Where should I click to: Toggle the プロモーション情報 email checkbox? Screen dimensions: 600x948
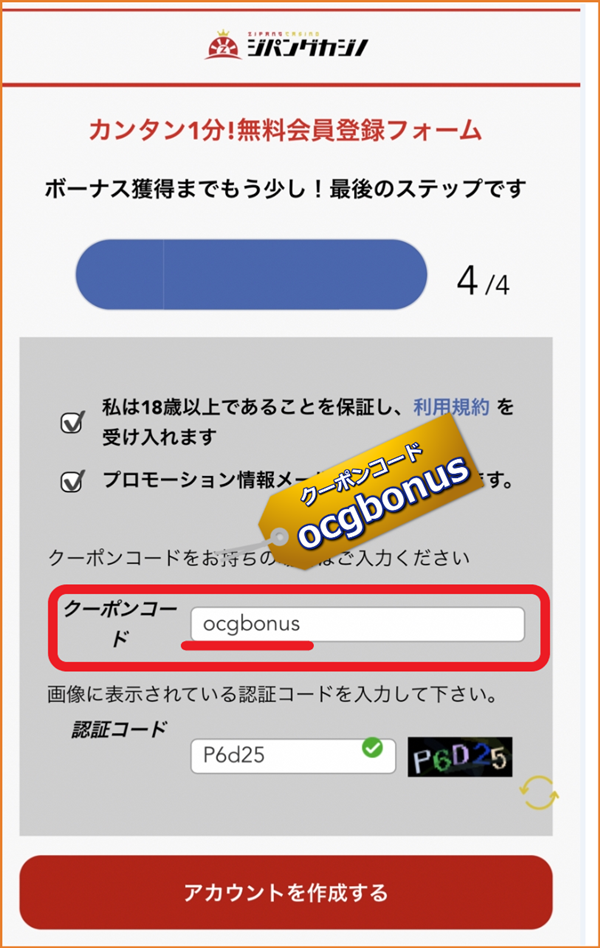click(72, 481)
